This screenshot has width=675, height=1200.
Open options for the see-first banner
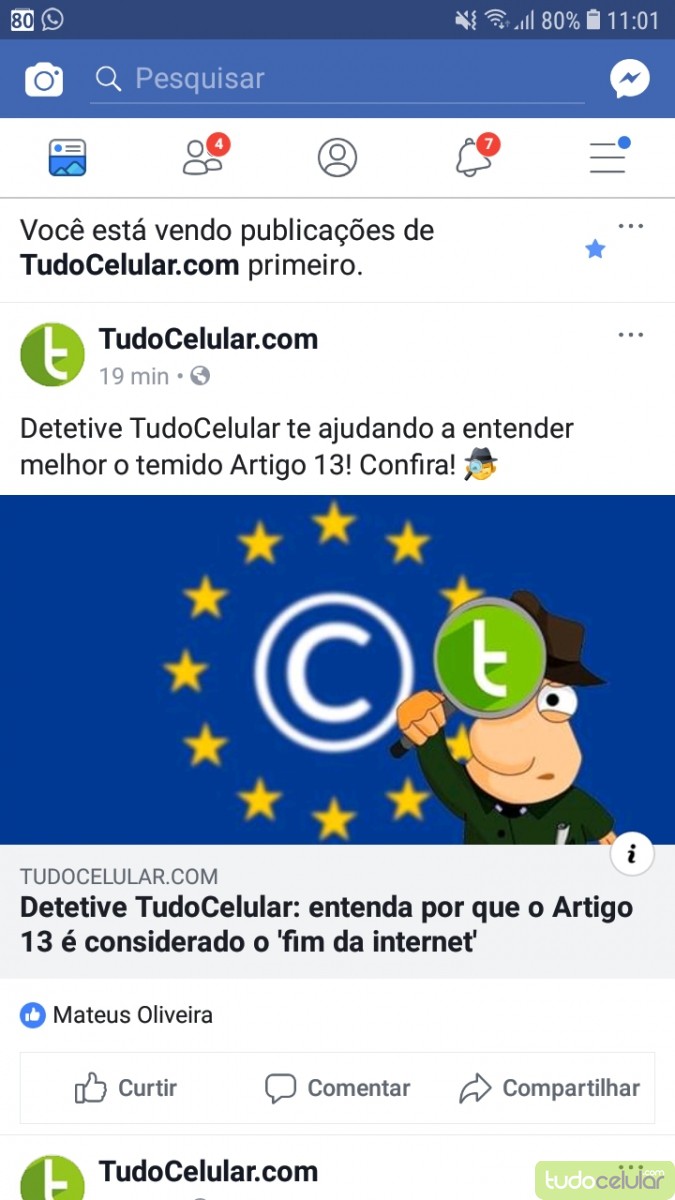(630, 226)
